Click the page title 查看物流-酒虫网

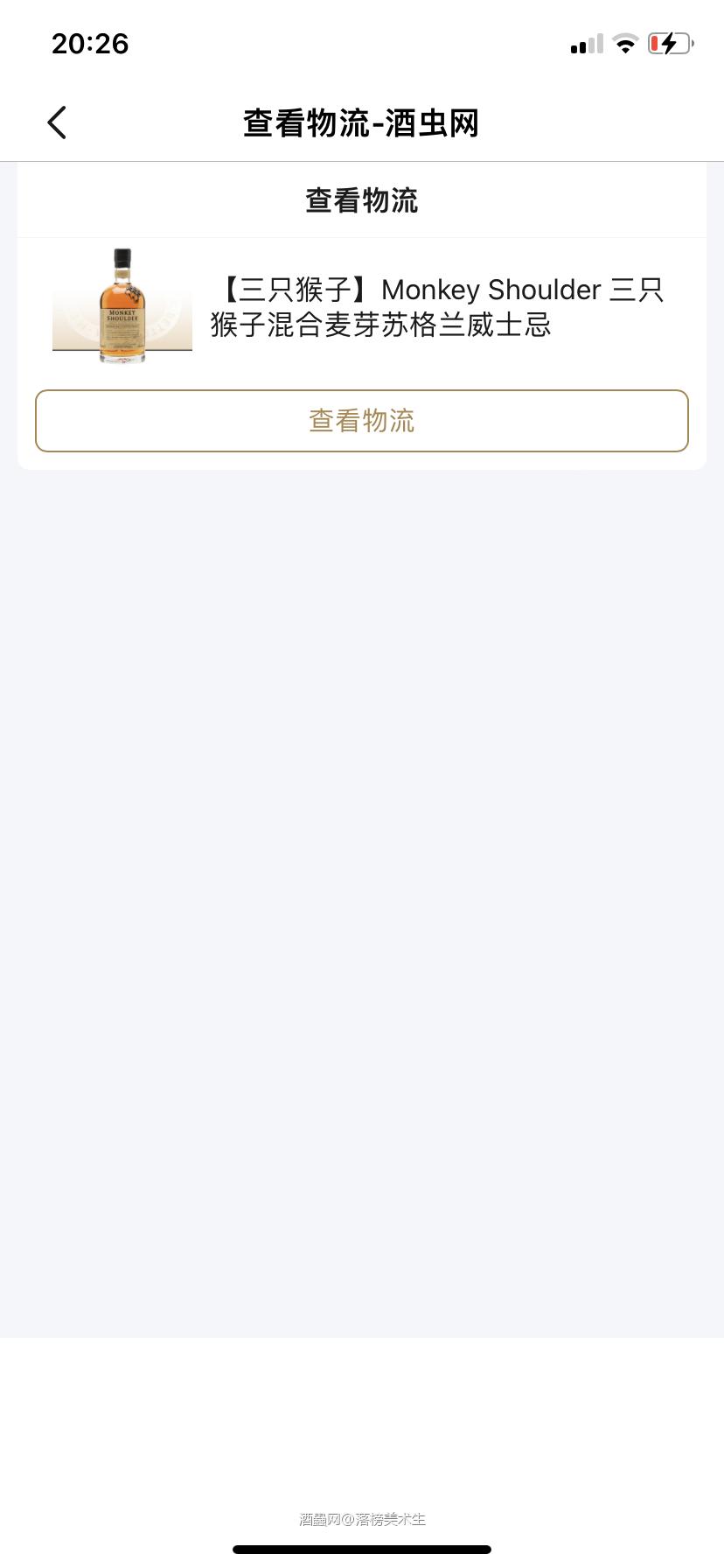361,123
